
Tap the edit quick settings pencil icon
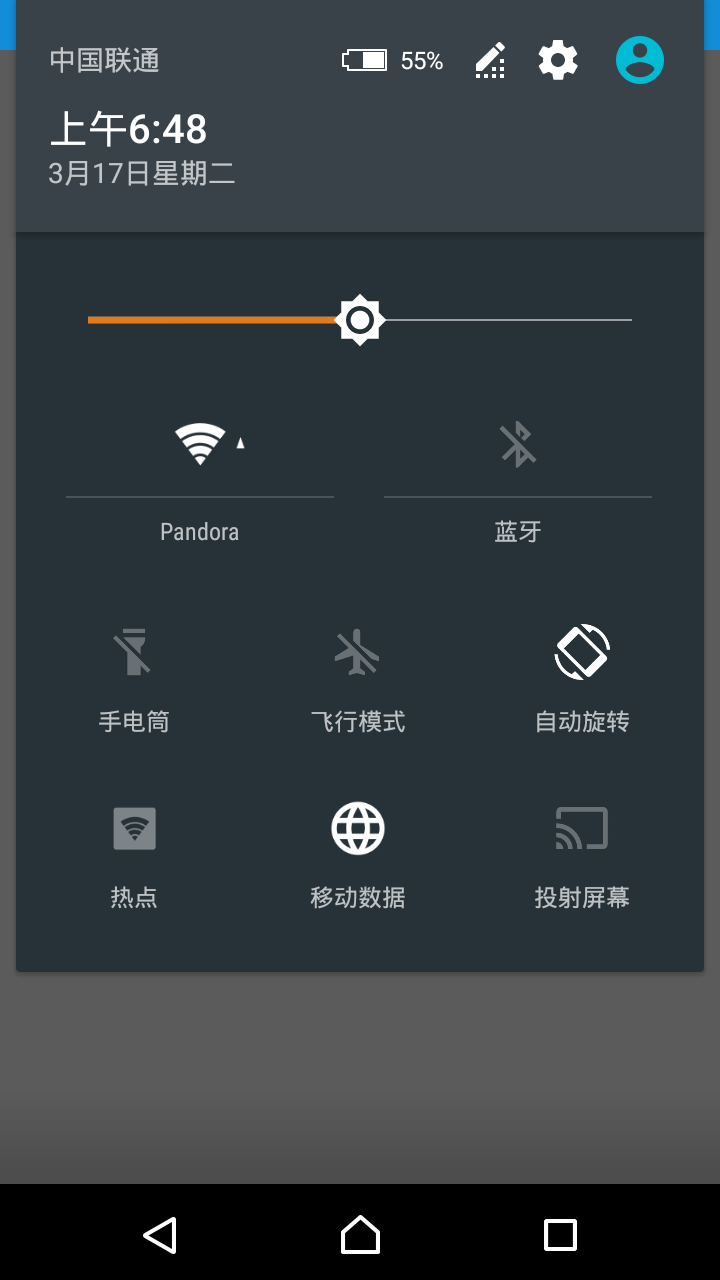coord(489,61)
